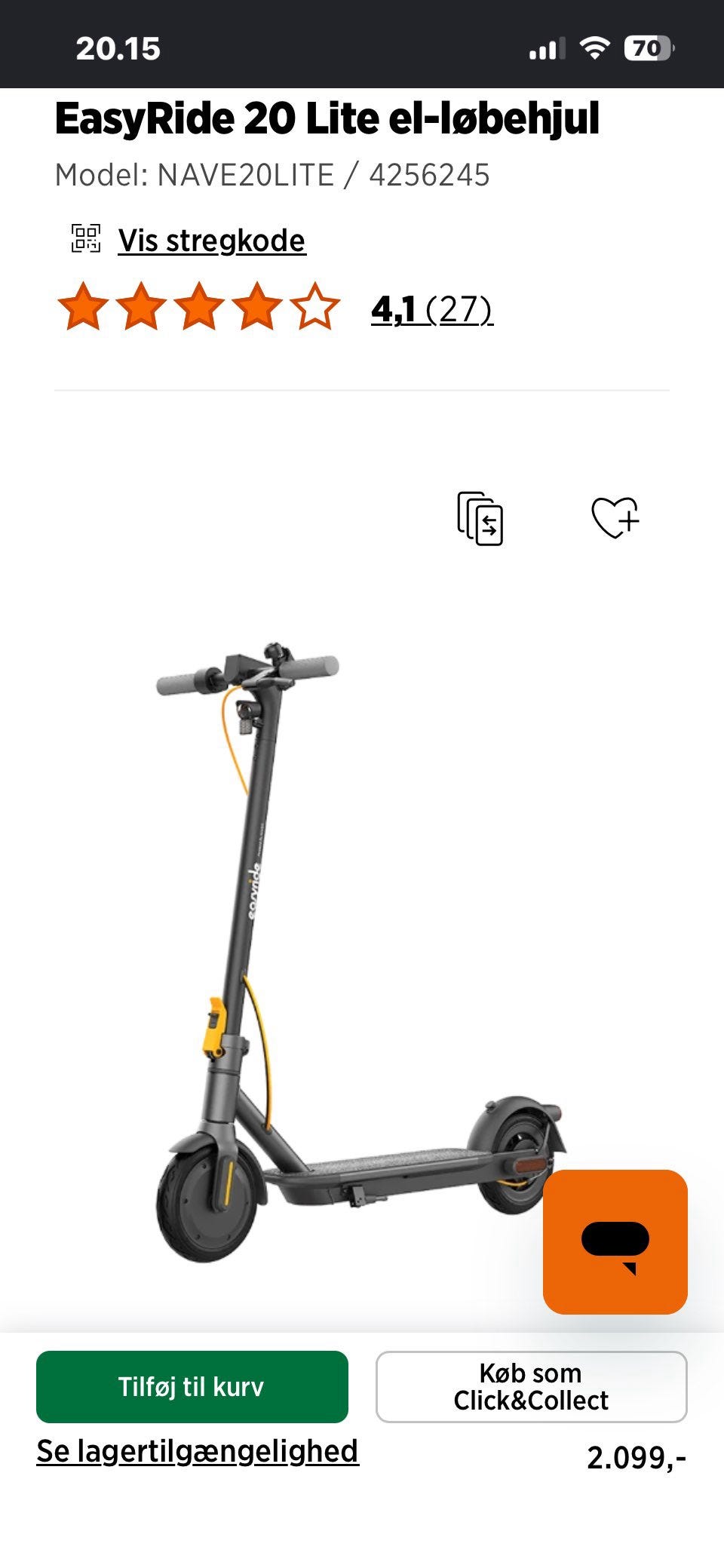Open the 4,1 (27) reviews link
Screen dimensions: 724x1568
[431, 309]
